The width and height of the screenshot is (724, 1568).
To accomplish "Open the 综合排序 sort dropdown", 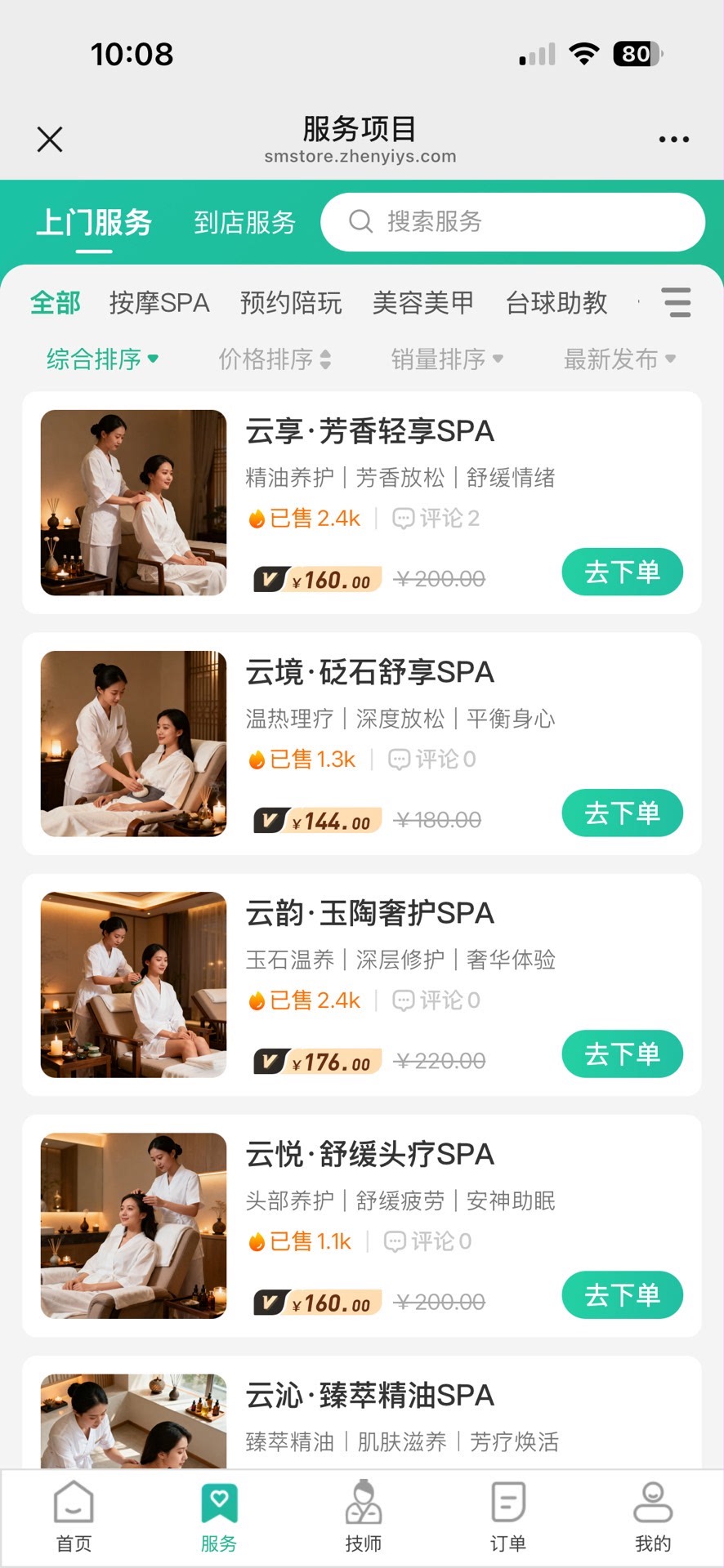I will [102, 359].
